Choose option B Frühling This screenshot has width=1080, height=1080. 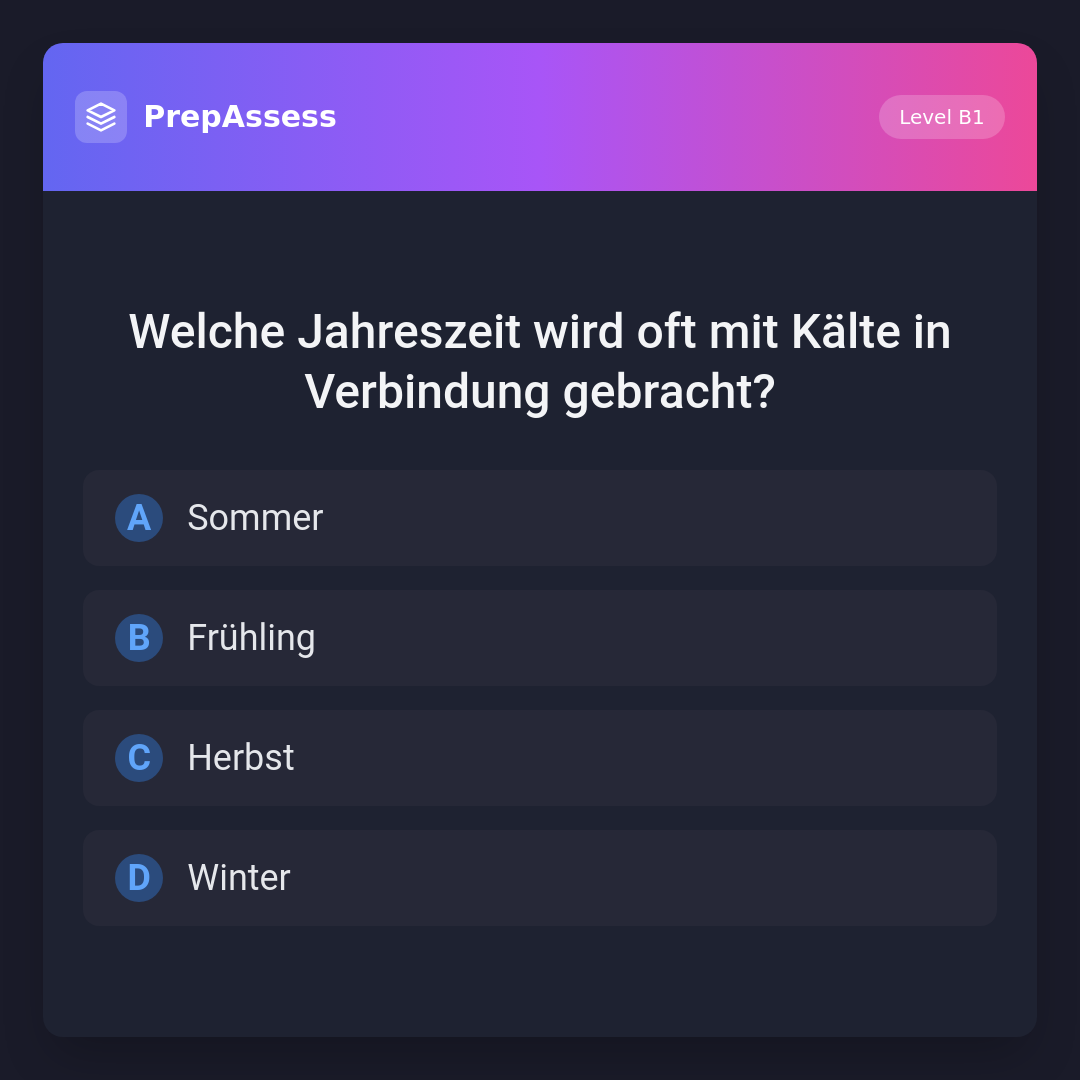[540, 638]
